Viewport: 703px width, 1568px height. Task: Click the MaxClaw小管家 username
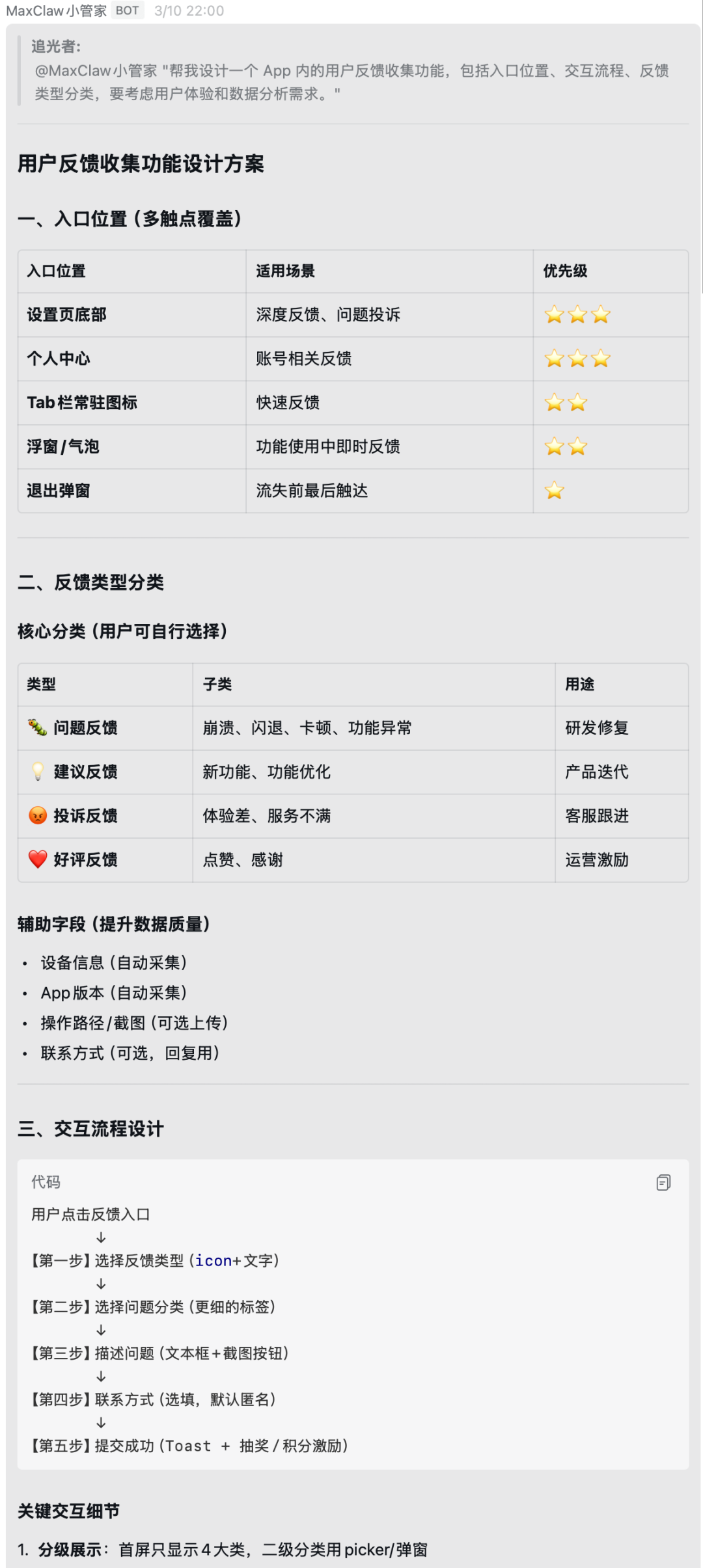(55, 10)
